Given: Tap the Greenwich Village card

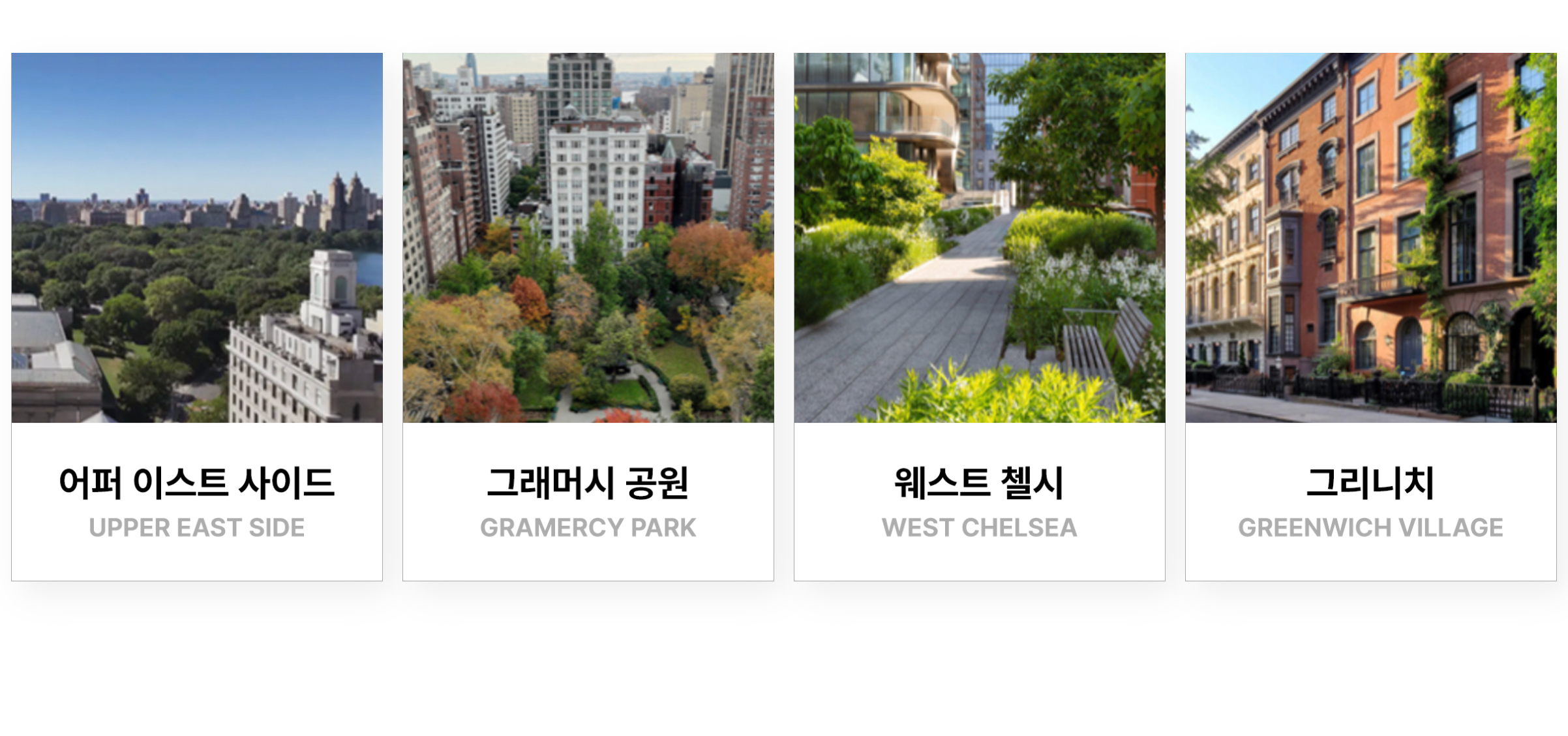Looking at the screenshot, I should (x=1370, y=316).
